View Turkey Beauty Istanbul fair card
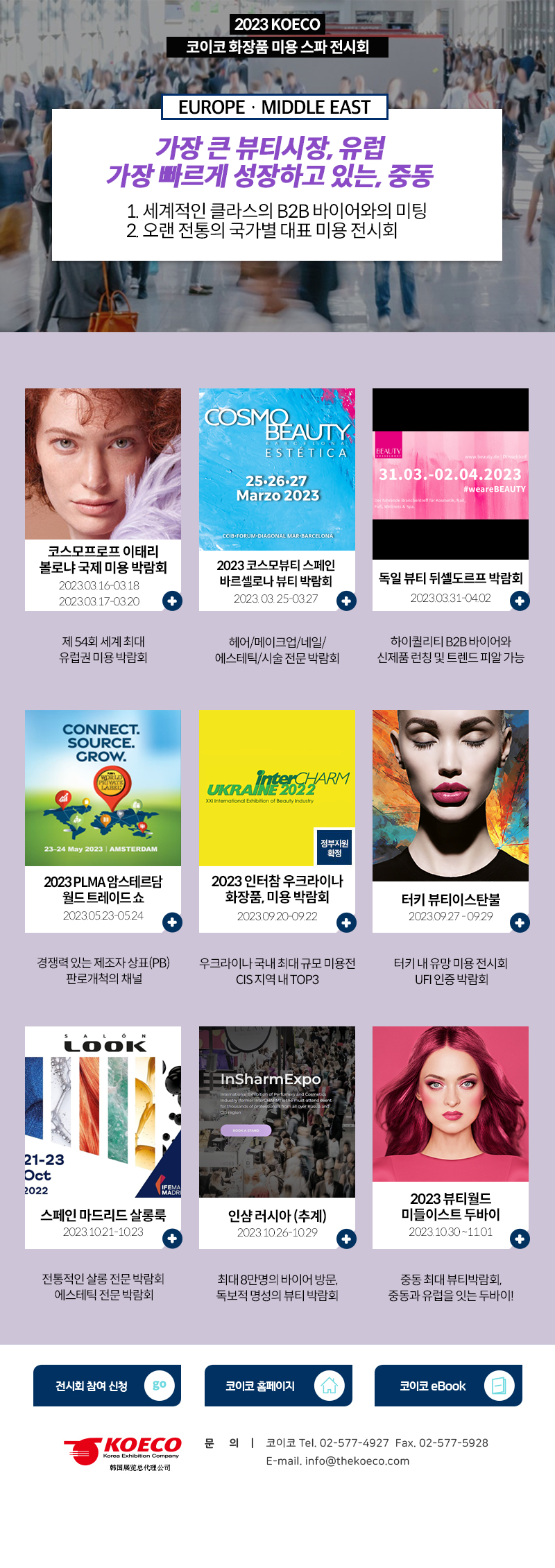Screen dimensions: 555x1568 tap(450, 820)
